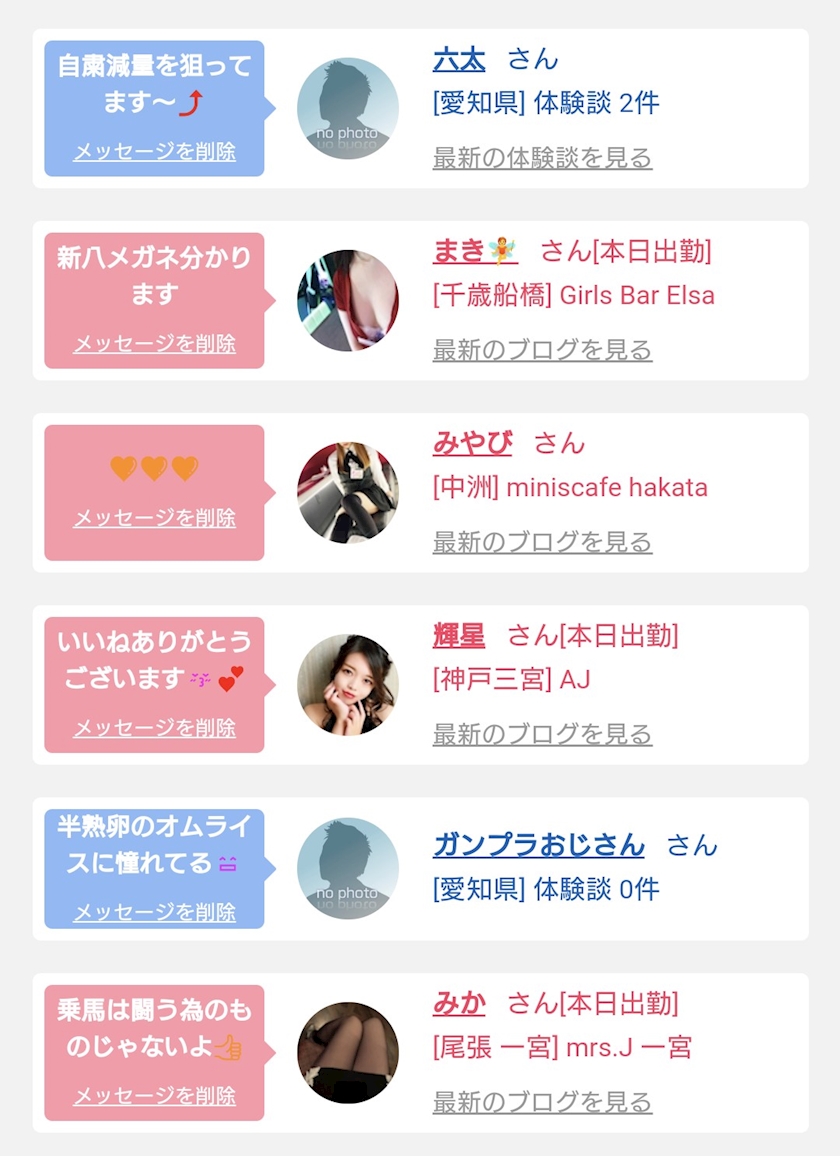This screenshot has width=840, height=1156.
Task: Tap みか's profile photo
Action: [348, 1053]
